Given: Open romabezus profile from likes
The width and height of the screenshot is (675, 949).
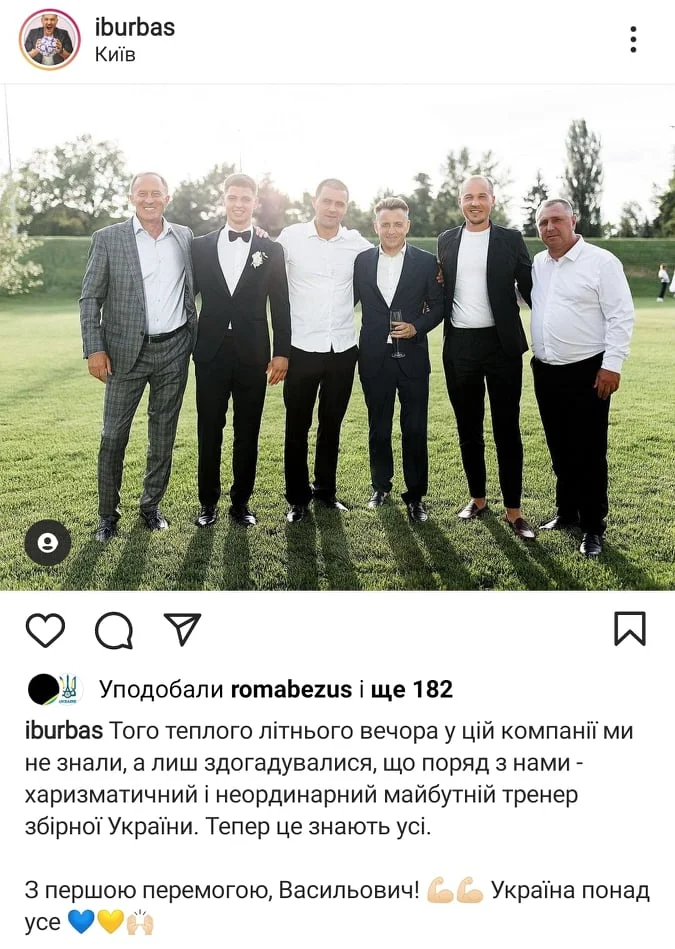Looking at the screenshot, I should (291, 689).
